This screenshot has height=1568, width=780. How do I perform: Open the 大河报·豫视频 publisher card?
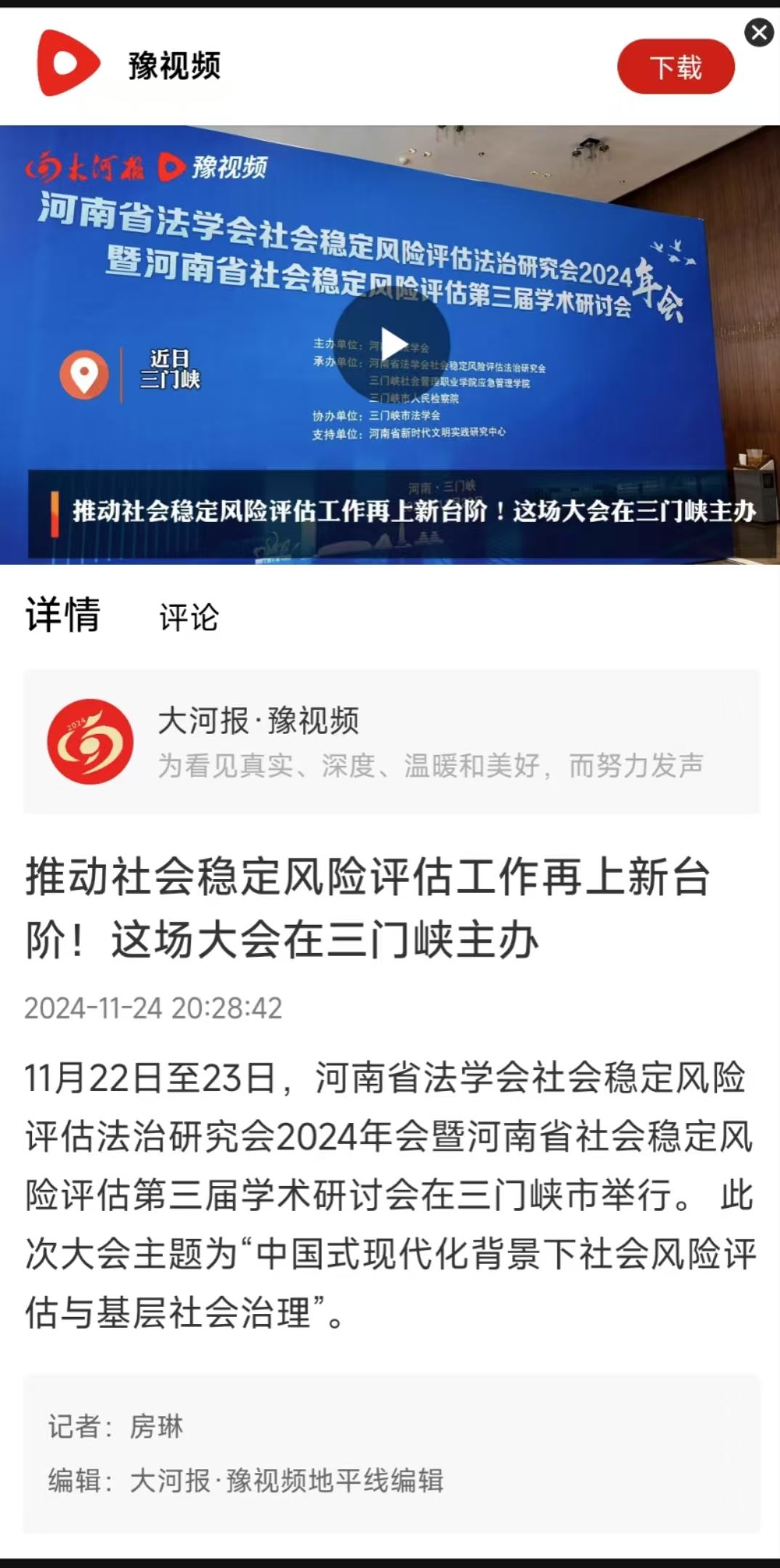tap(391, 741)
